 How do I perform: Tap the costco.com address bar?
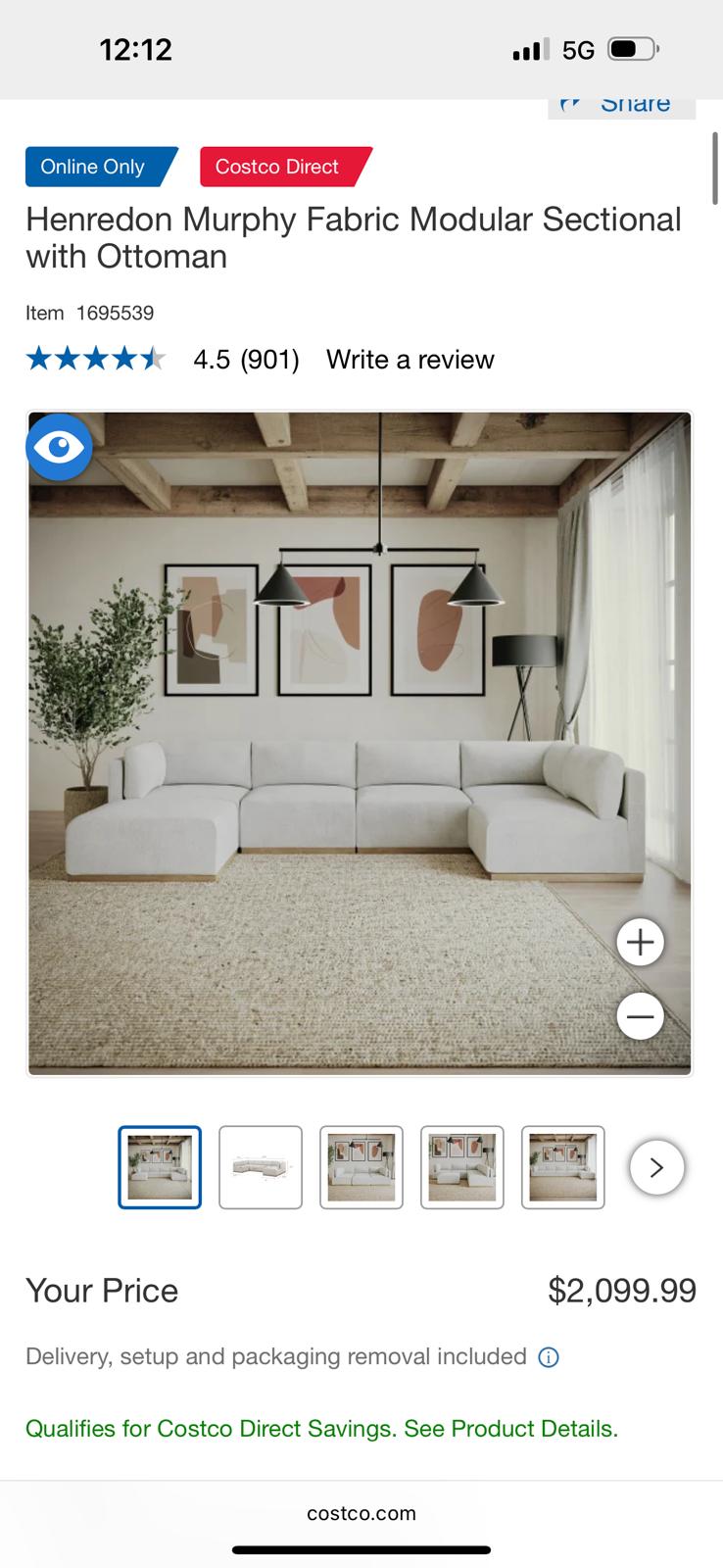[x=361, y=1513]
